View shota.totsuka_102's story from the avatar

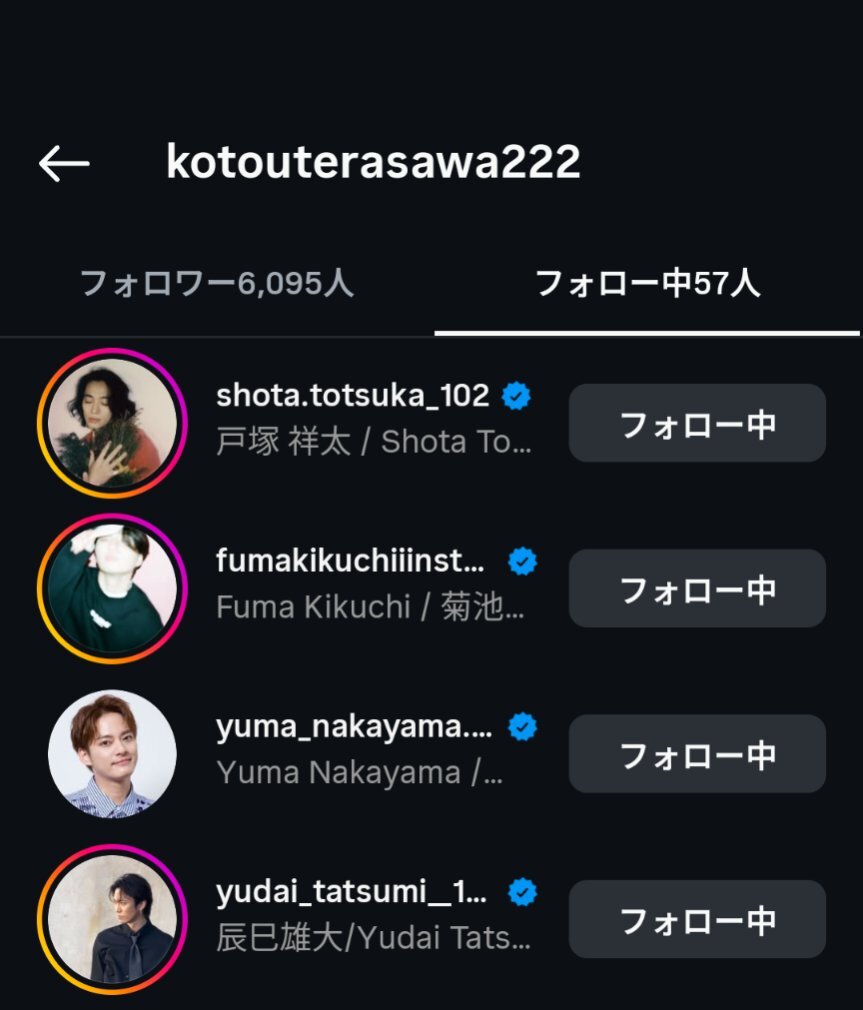pyautogui.click(x=112, y=423)
